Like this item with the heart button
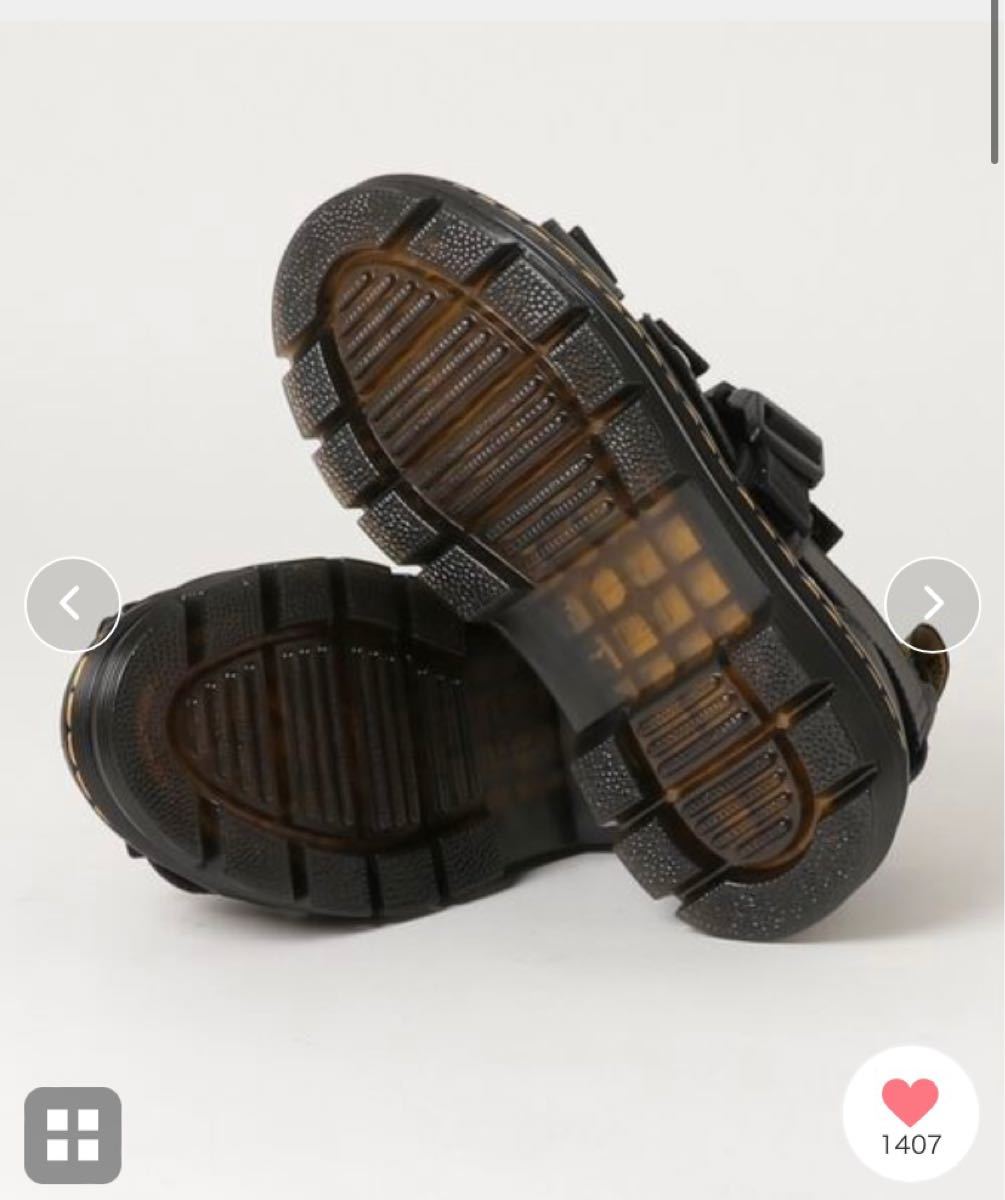The width and height of the screenshot is (1005, 1200). click(x=910, y=1103)
